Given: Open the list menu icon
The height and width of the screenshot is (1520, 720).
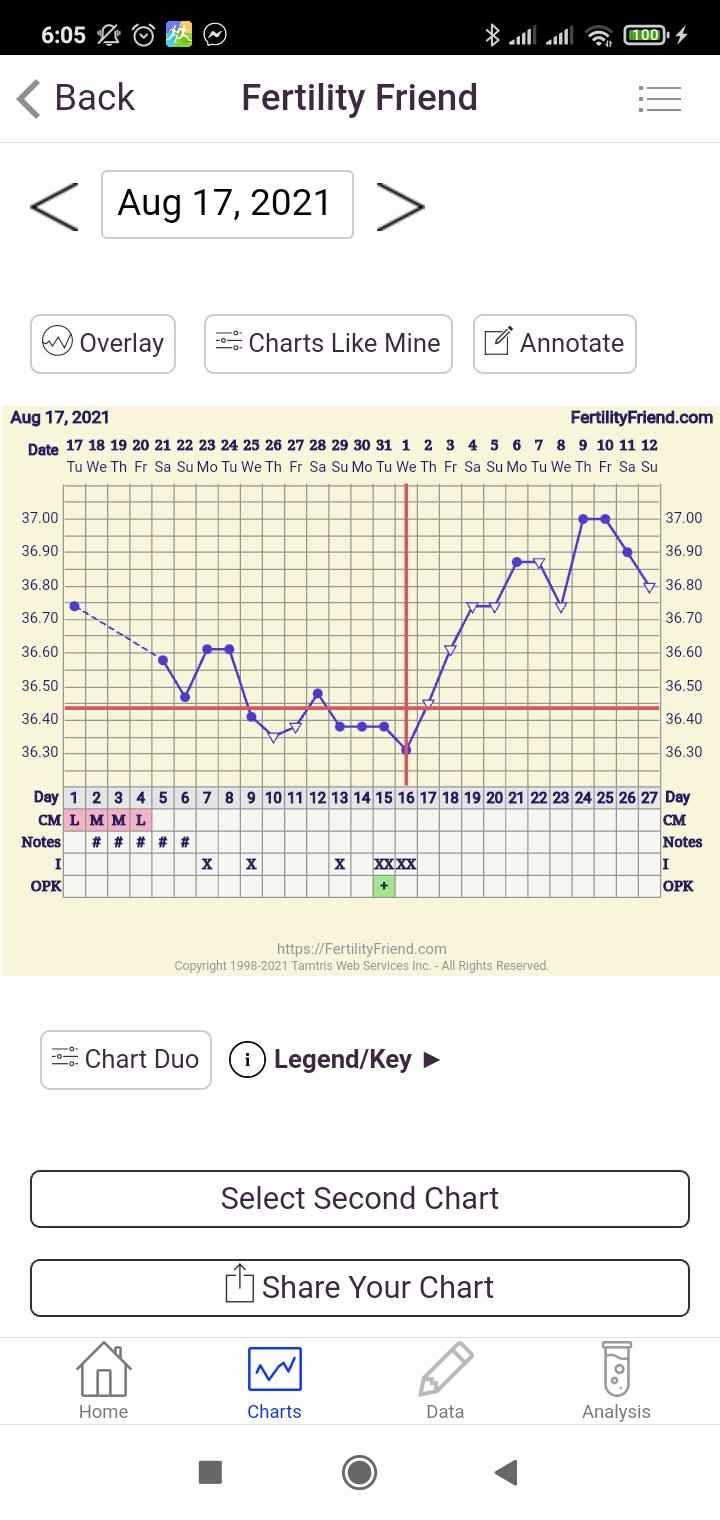Looking at the screenshot, I should [x=659, y=98].
